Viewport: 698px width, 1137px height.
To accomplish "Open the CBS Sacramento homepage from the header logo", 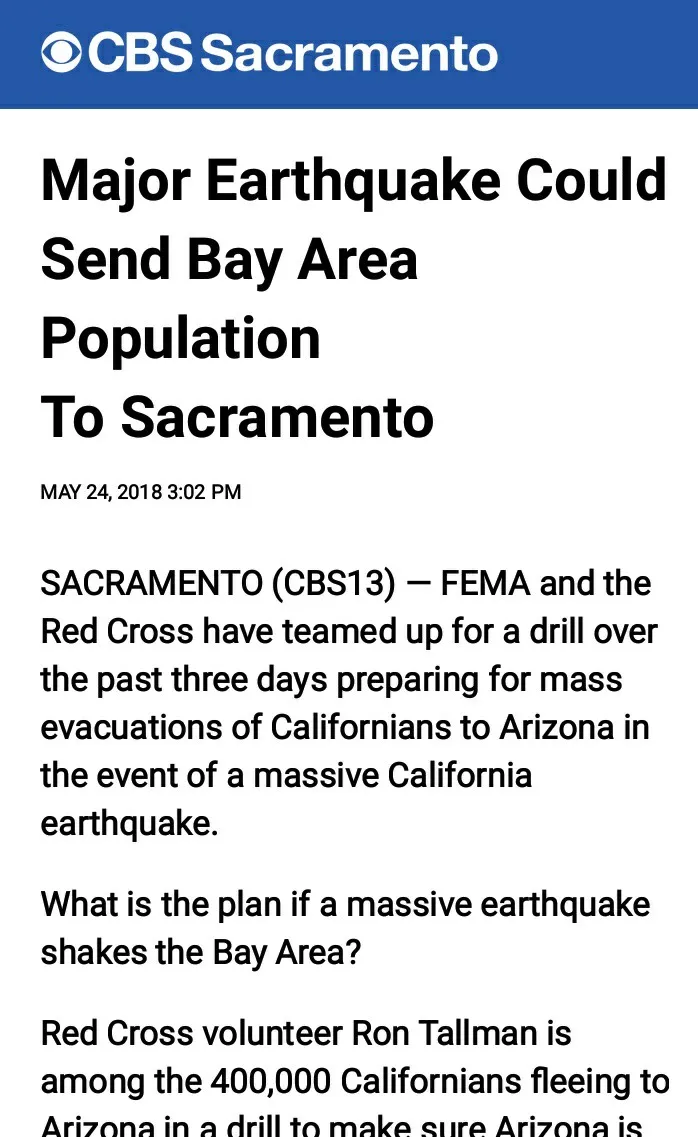I will [x=268, y=53].
